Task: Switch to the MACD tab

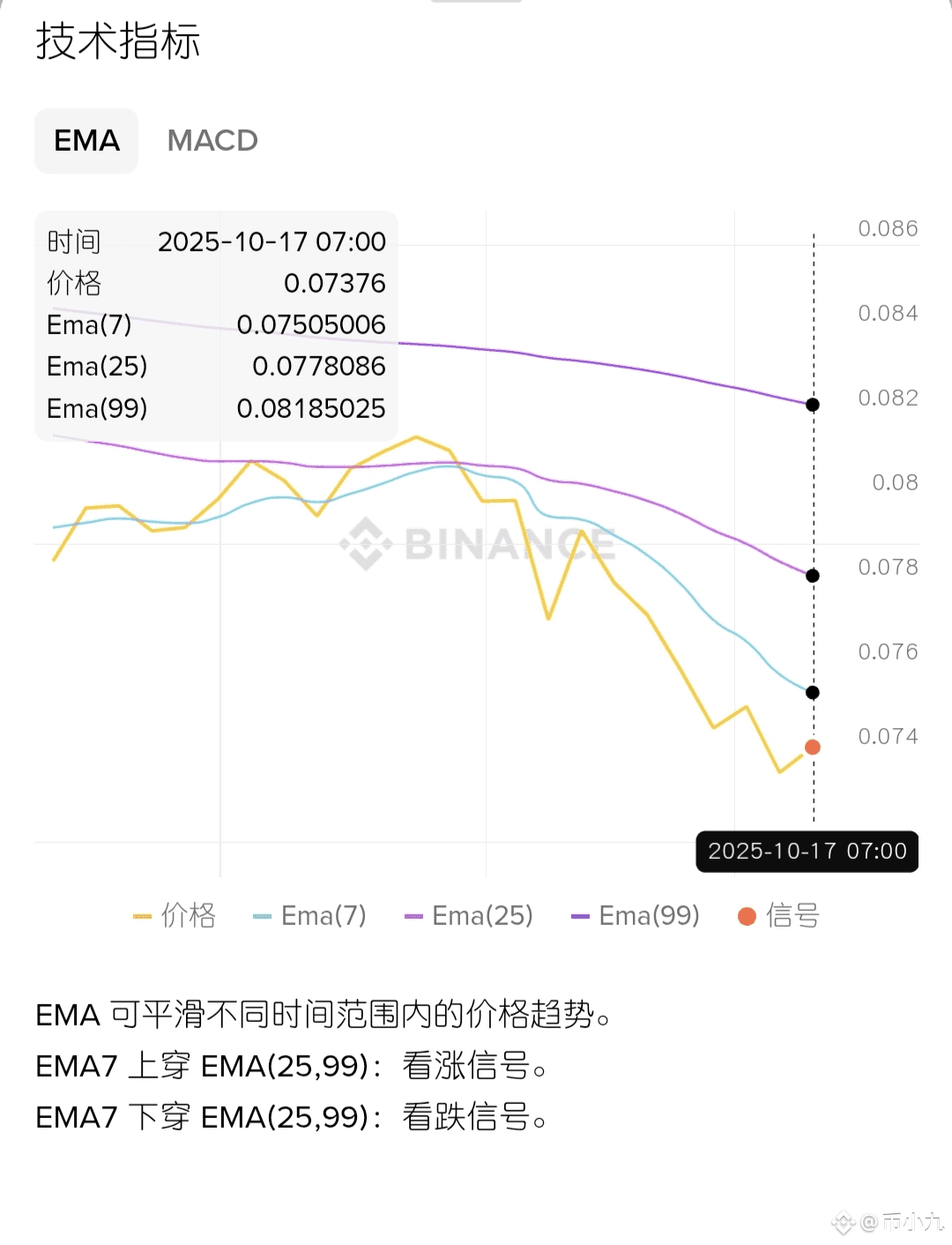Action: (212, 141)
